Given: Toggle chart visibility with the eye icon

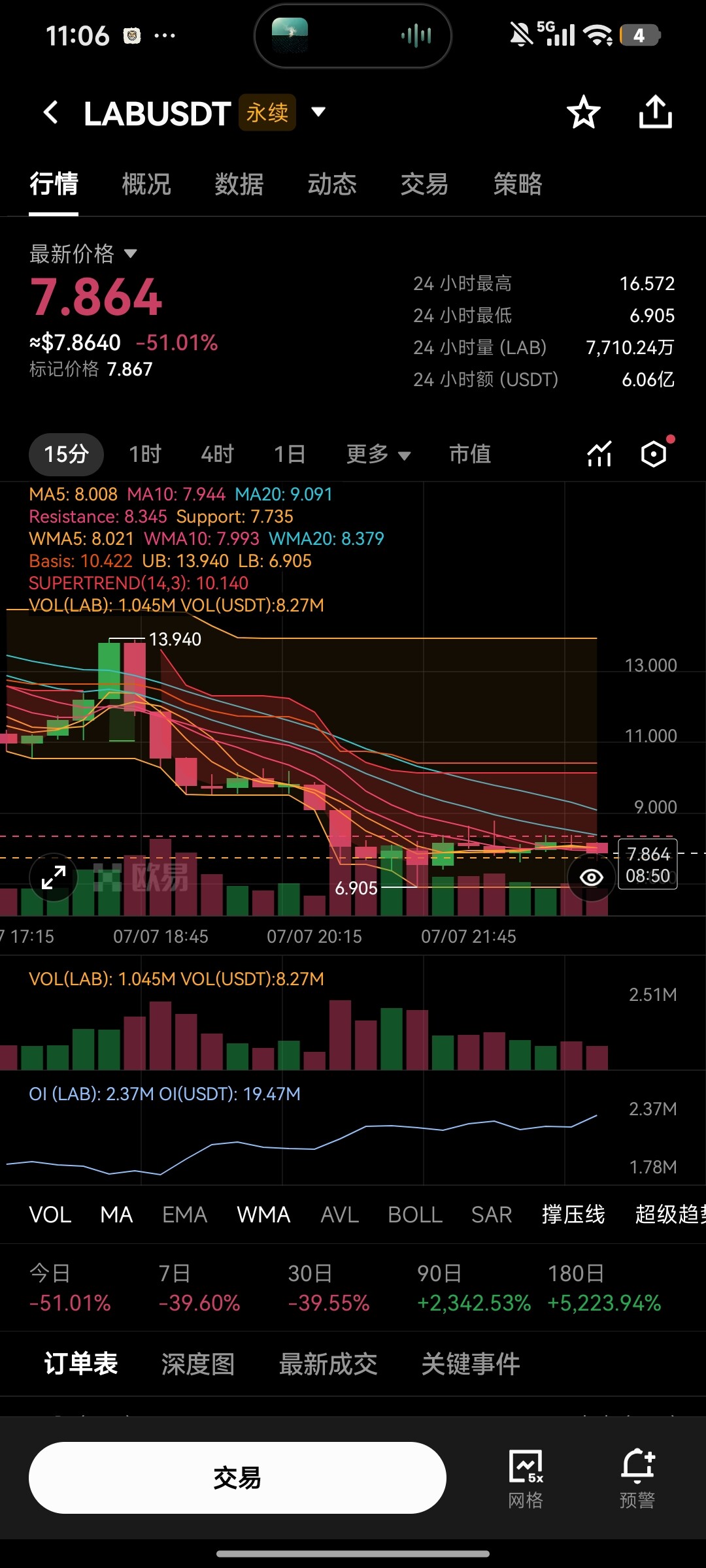Looking at the screenshot, I should 592,877.
